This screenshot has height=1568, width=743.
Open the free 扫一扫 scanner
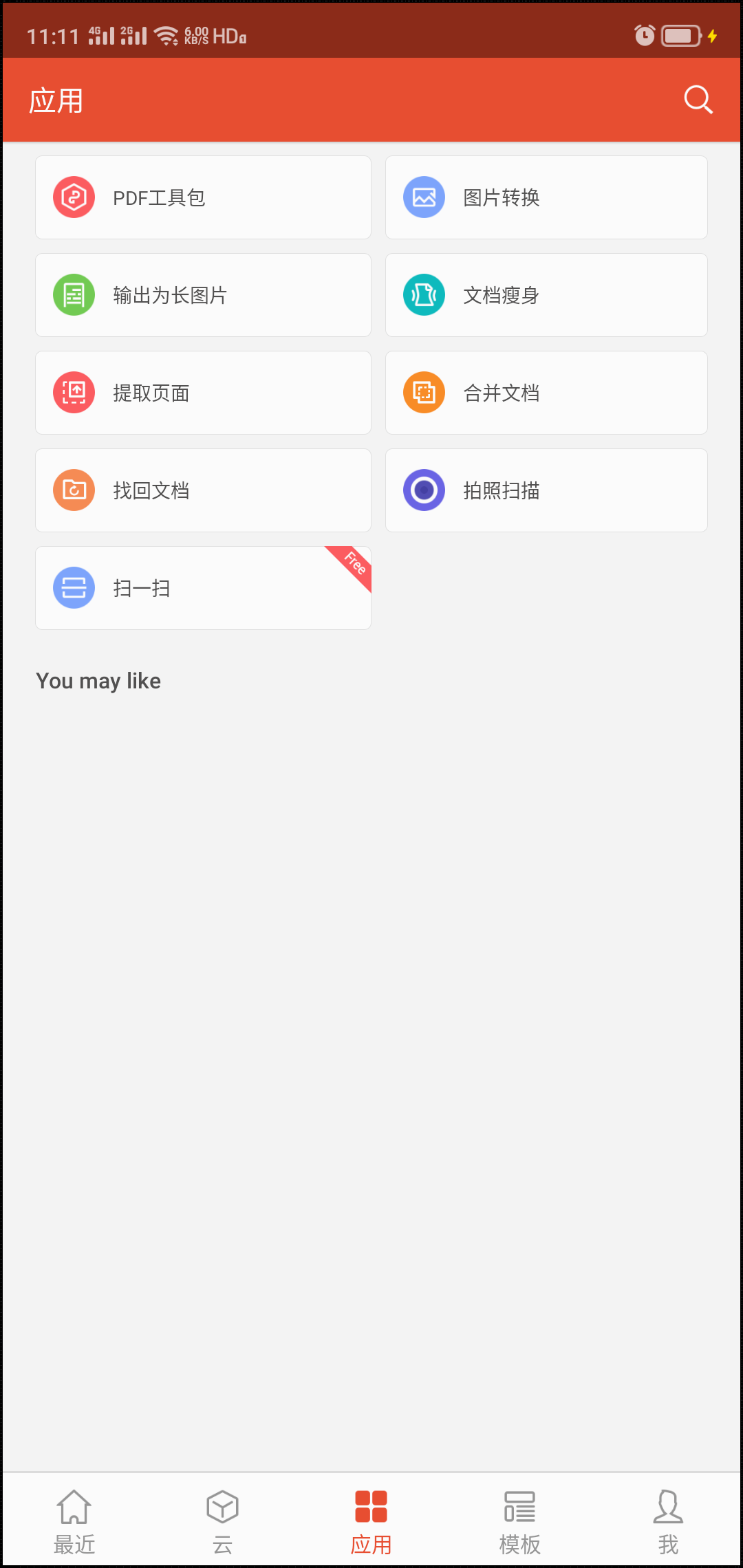pos(203,589)
